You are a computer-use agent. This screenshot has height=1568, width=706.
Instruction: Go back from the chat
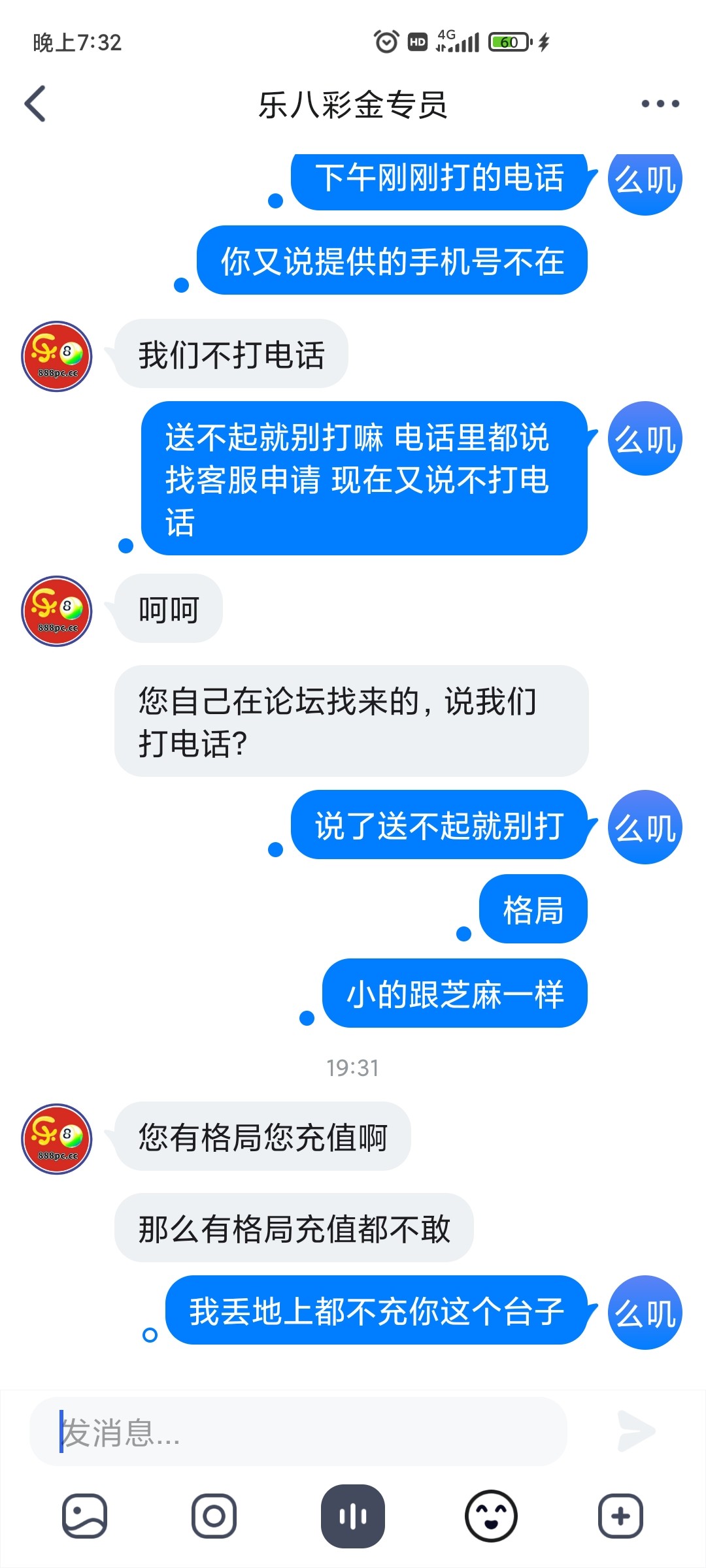(x=35, y=104)
